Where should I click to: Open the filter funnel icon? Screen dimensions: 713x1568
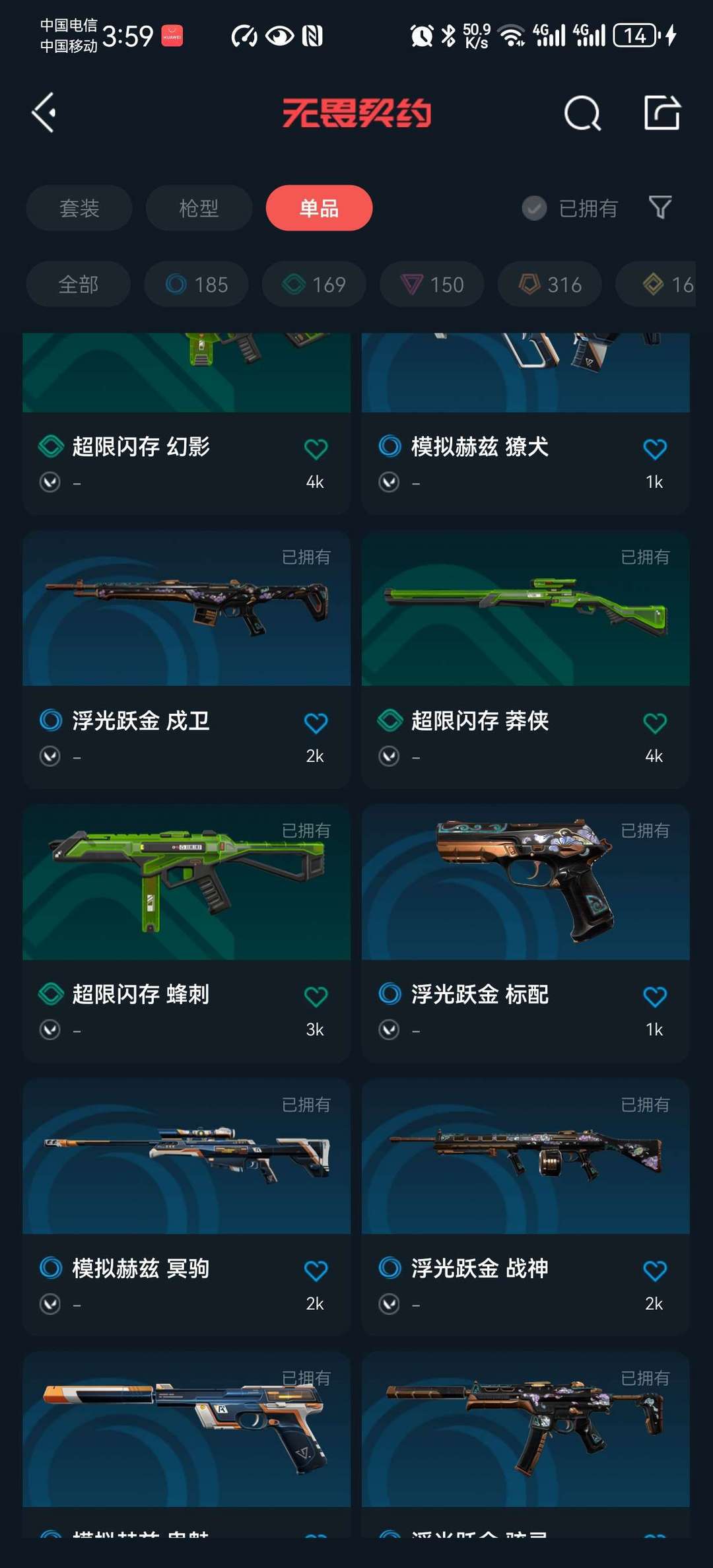[660, 208]
